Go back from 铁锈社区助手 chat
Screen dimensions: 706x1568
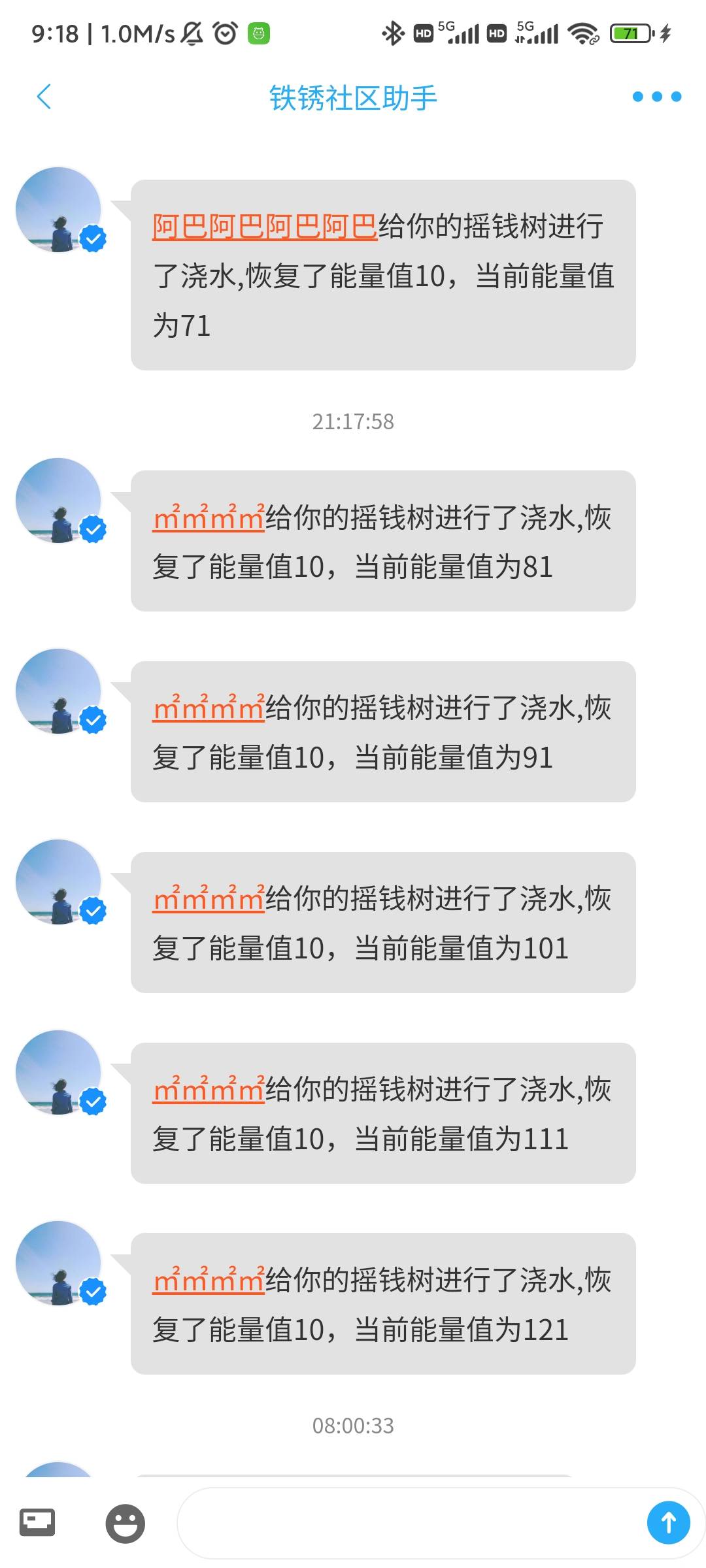click(x=44, y=97)
